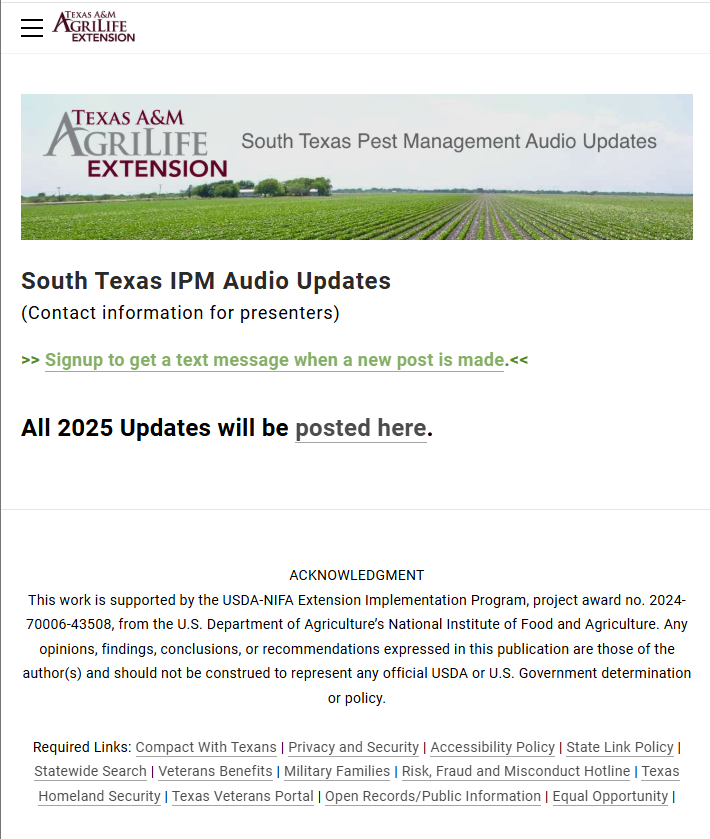710x839 pixels.
Task: Follow the 'posted here' link
Action: tap(360, 428)
